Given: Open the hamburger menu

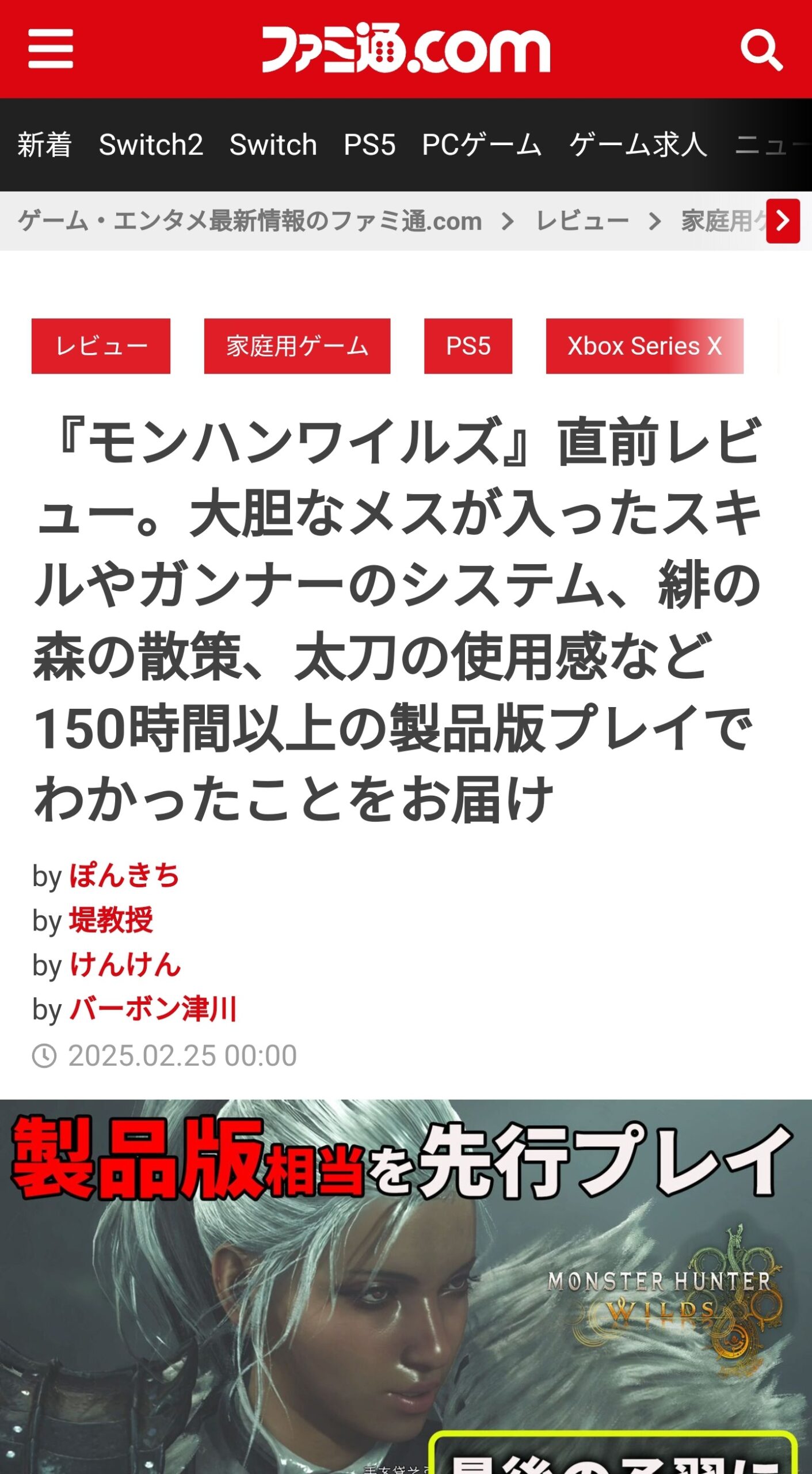Looking at the screenshot, I should [51, 49].
